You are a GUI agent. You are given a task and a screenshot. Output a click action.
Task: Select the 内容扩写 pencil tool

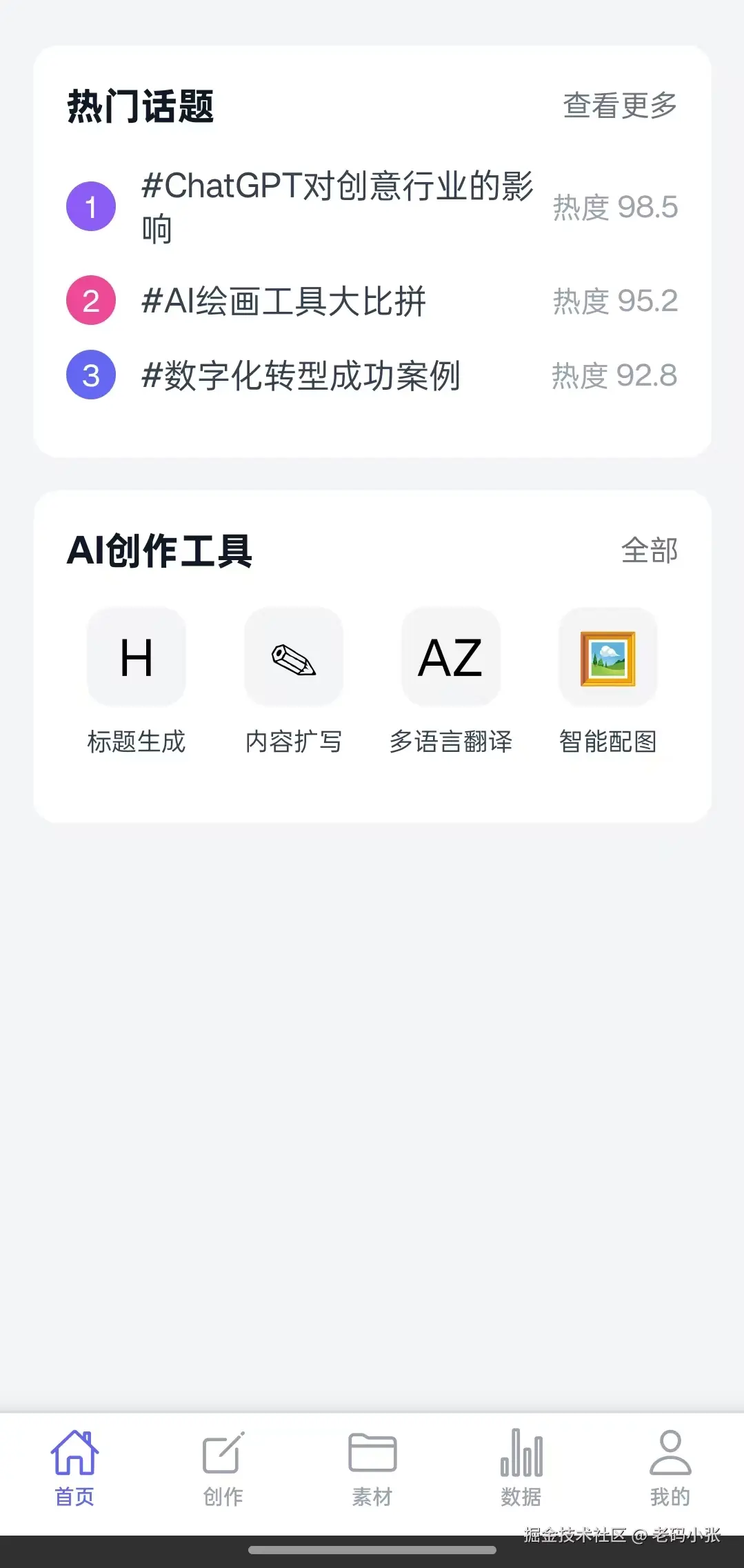tap(293, 657)
